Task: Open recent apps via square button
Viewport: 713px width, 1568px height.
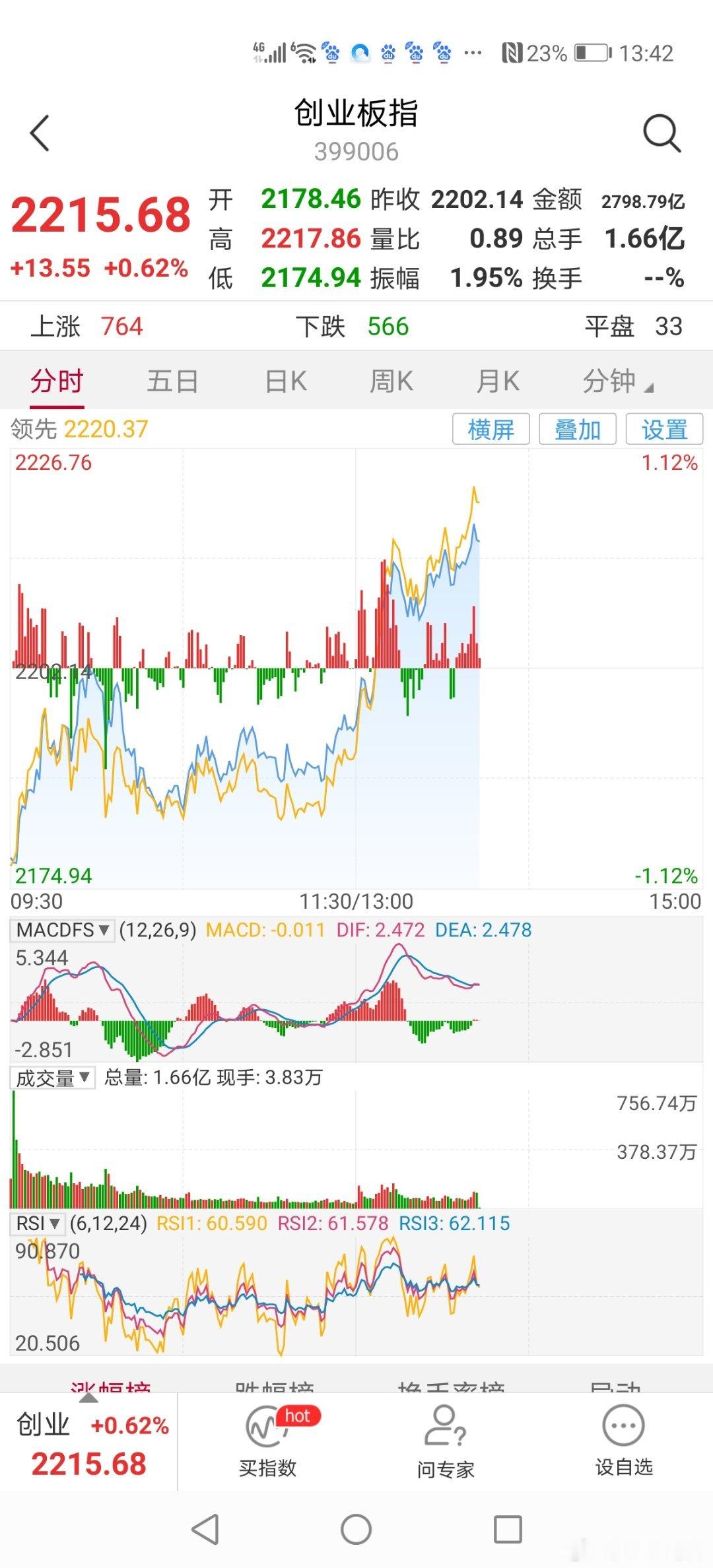Action: pos(508,1529)
